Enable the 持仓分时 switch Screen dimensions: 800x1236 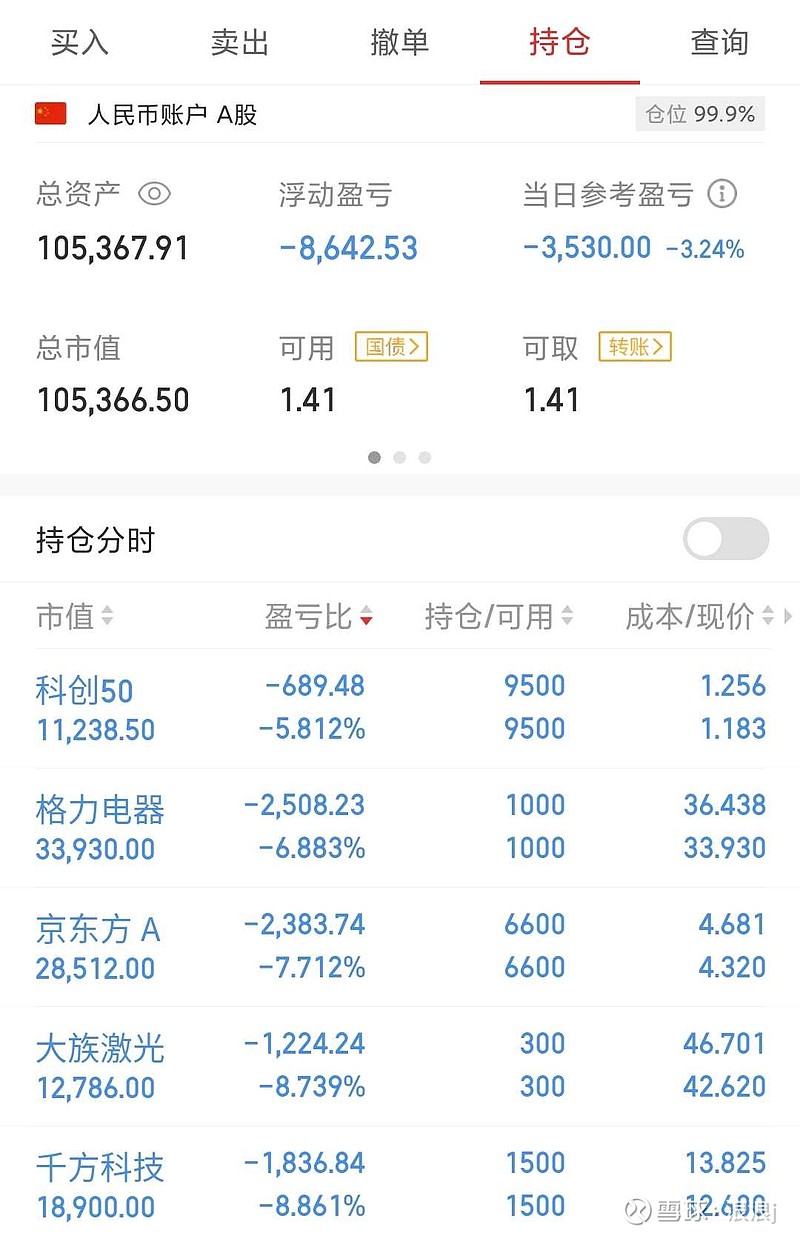pos(725,538)
